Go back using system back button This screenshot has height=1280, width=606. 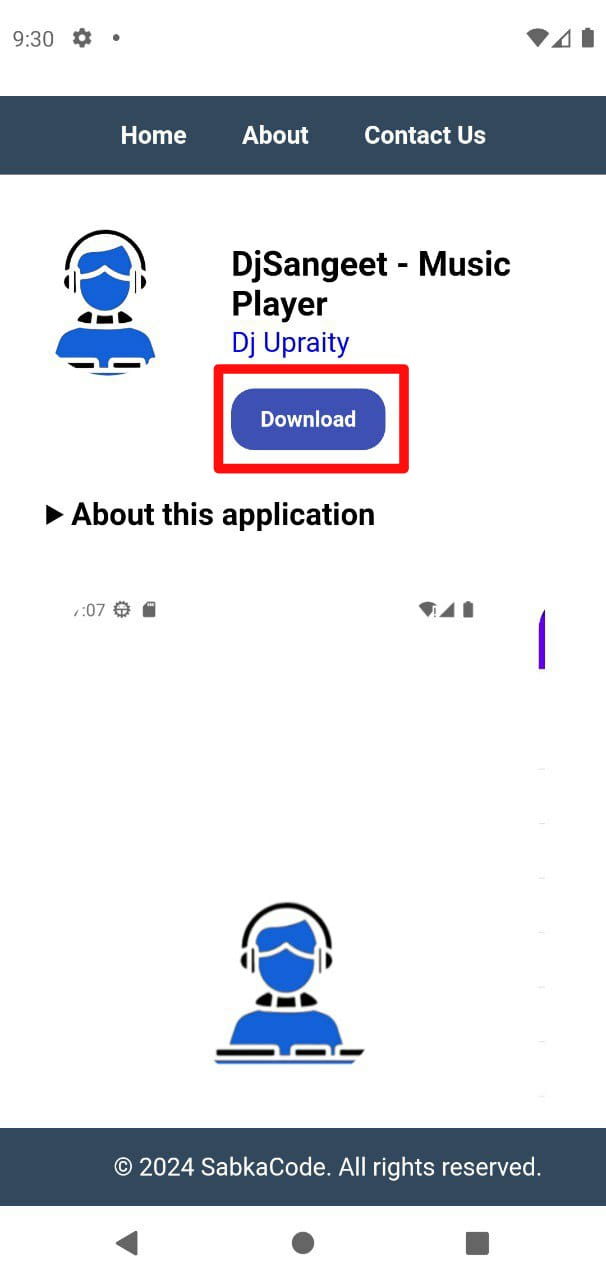pos(127,1243)
